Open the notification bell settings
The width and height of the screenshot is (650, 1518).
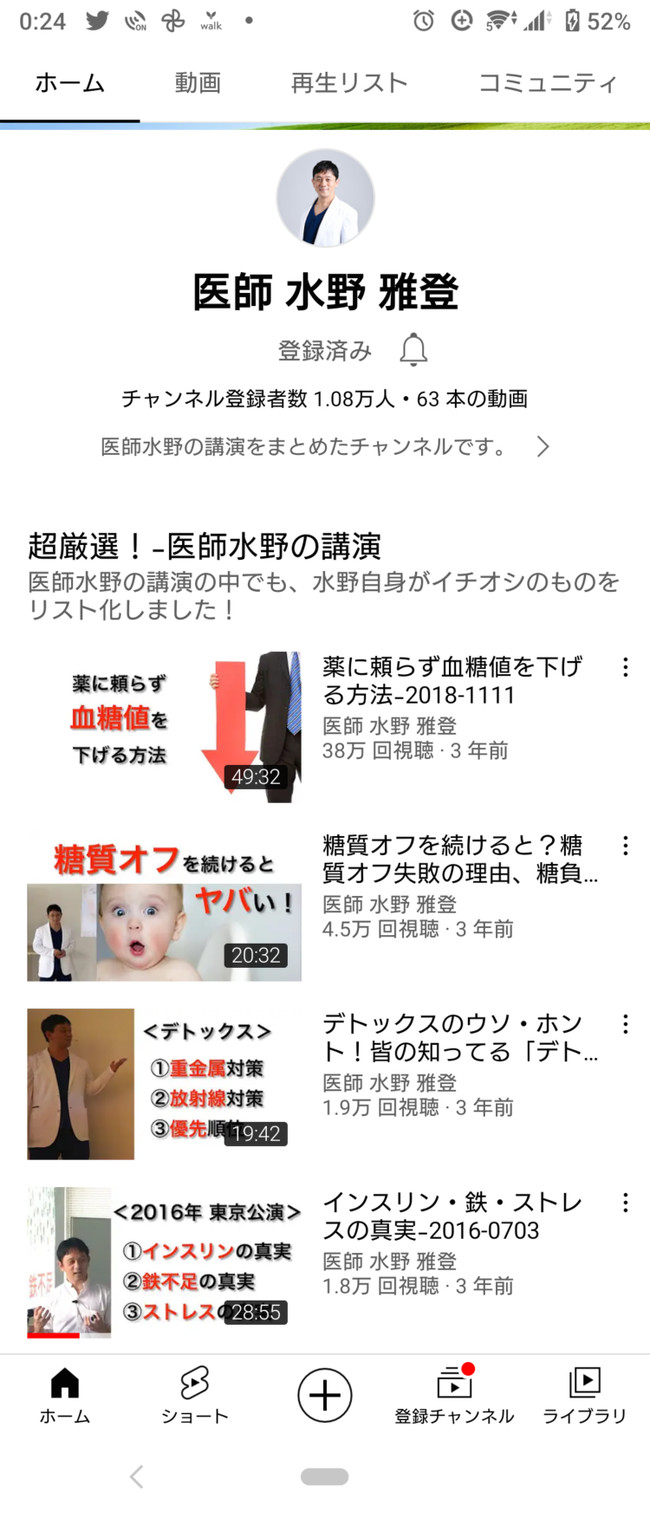(x=413, y=351)
